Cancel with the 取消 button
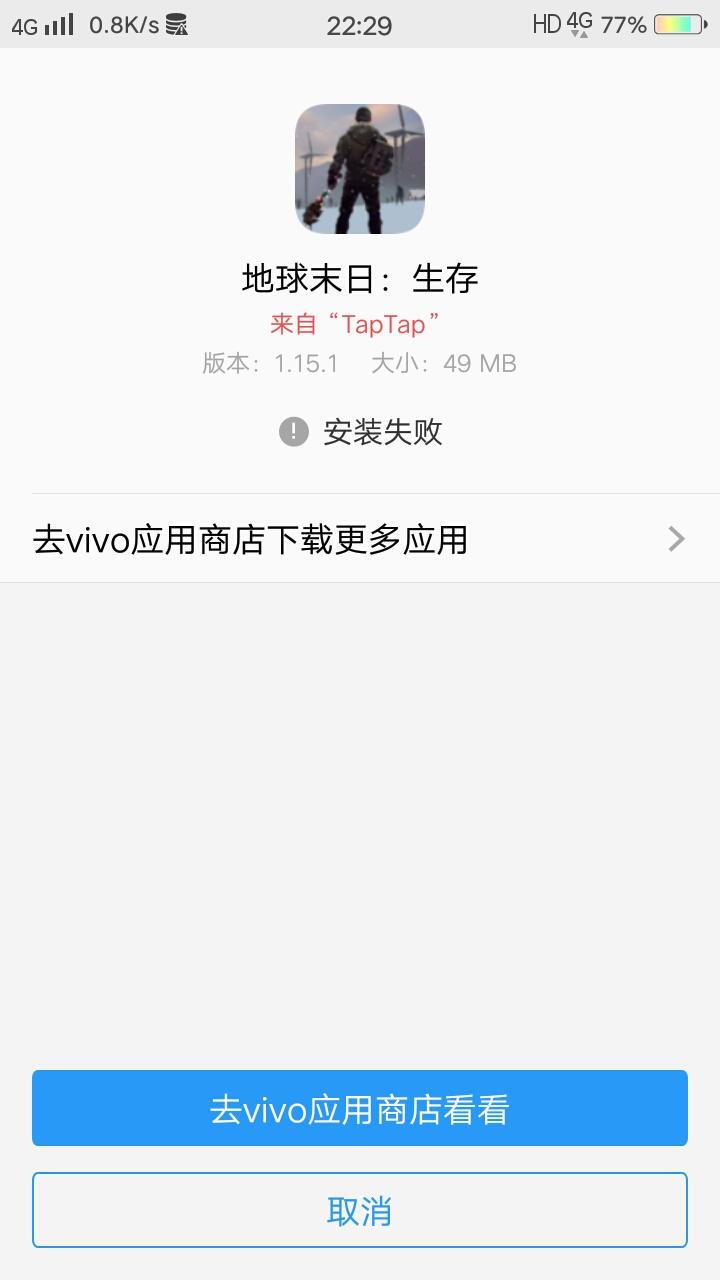 (x=359, y=1211)
